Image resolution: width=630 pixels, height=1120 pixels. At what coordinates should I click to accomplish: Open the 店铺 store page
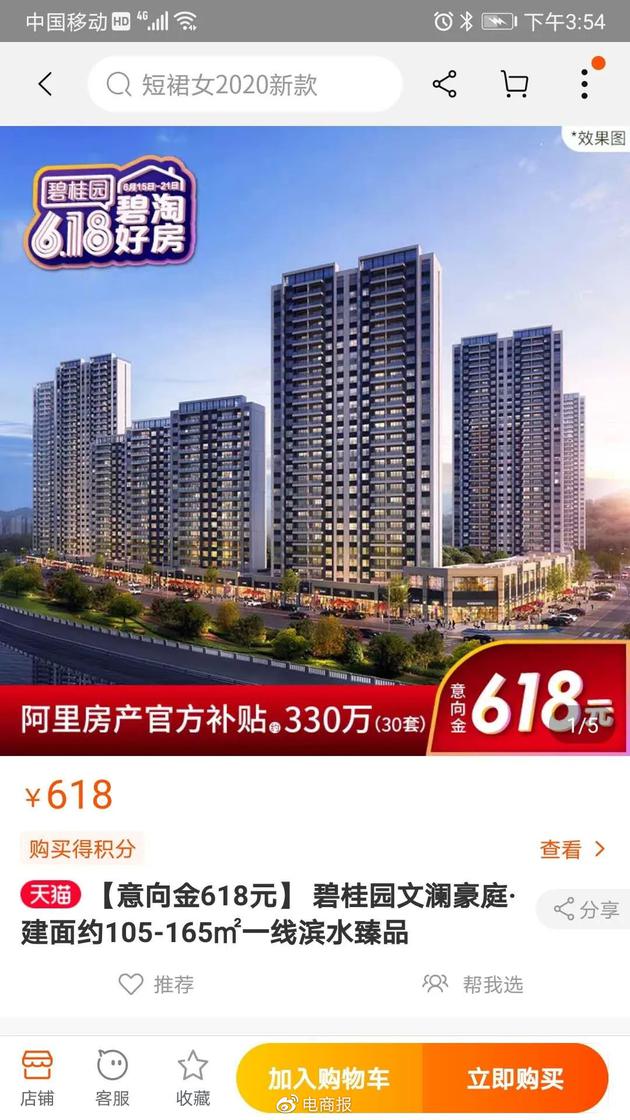click(x=37, y=1077)
